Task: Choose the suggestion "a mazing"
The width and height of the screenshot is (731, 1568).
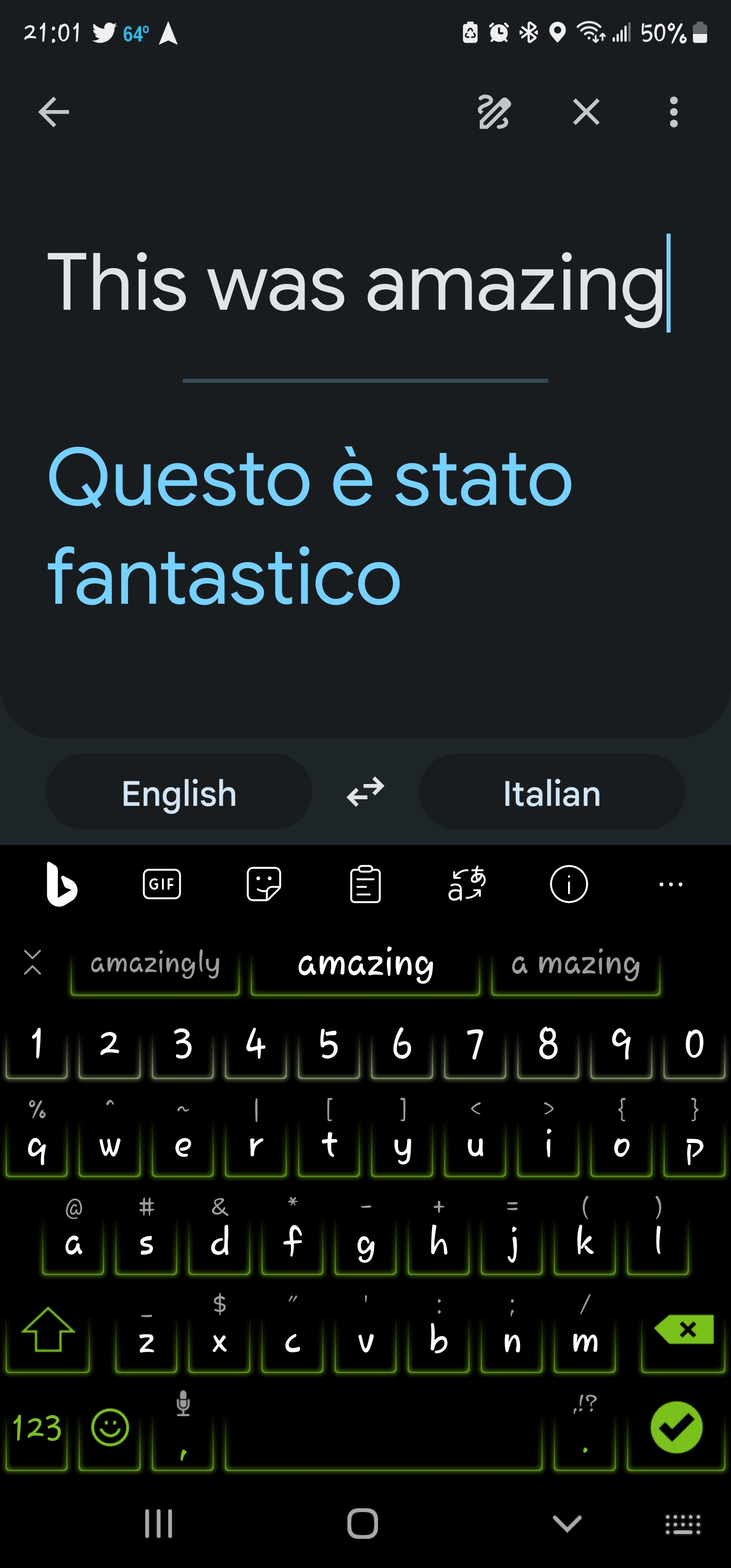Action: (575, 964)
